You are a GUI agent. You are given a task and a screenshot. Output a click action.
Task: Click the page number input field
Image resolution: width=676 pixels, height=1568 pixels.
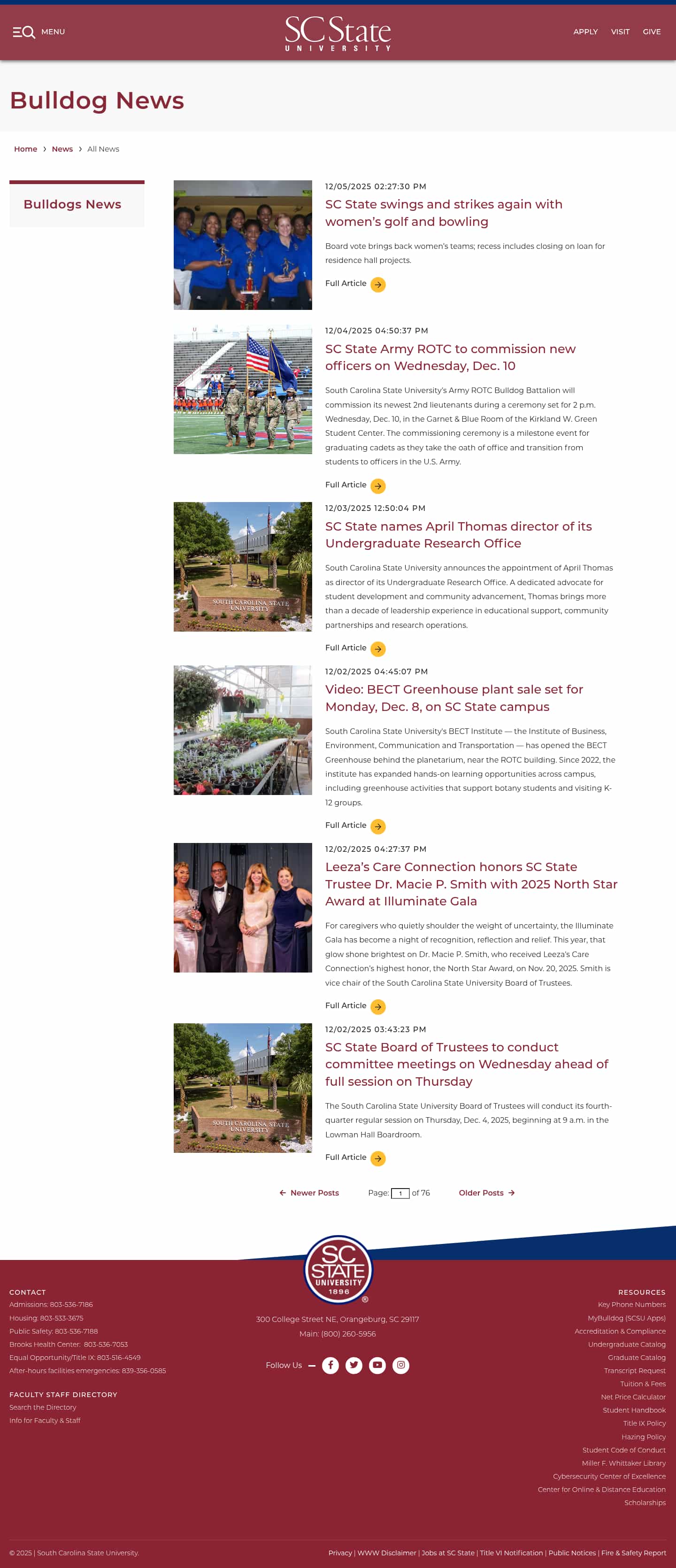(400, 1193)
